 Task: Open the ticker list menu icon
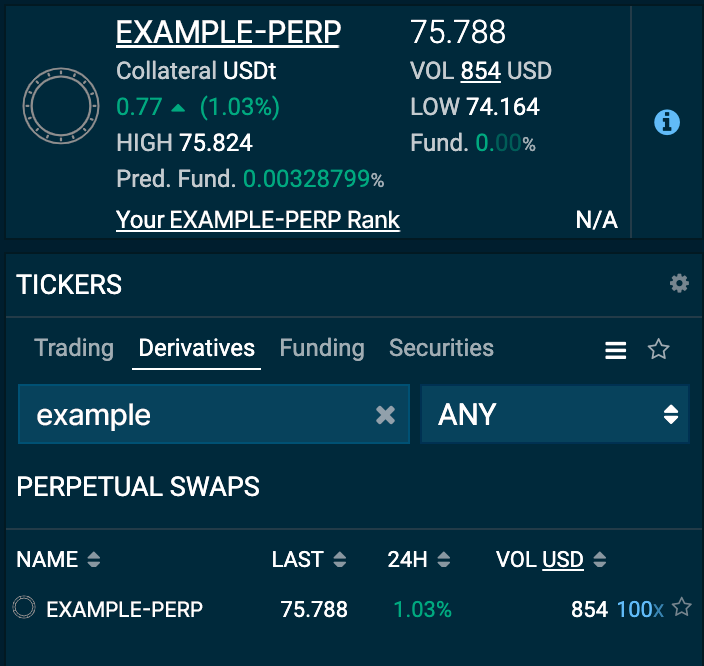point(616,350)
